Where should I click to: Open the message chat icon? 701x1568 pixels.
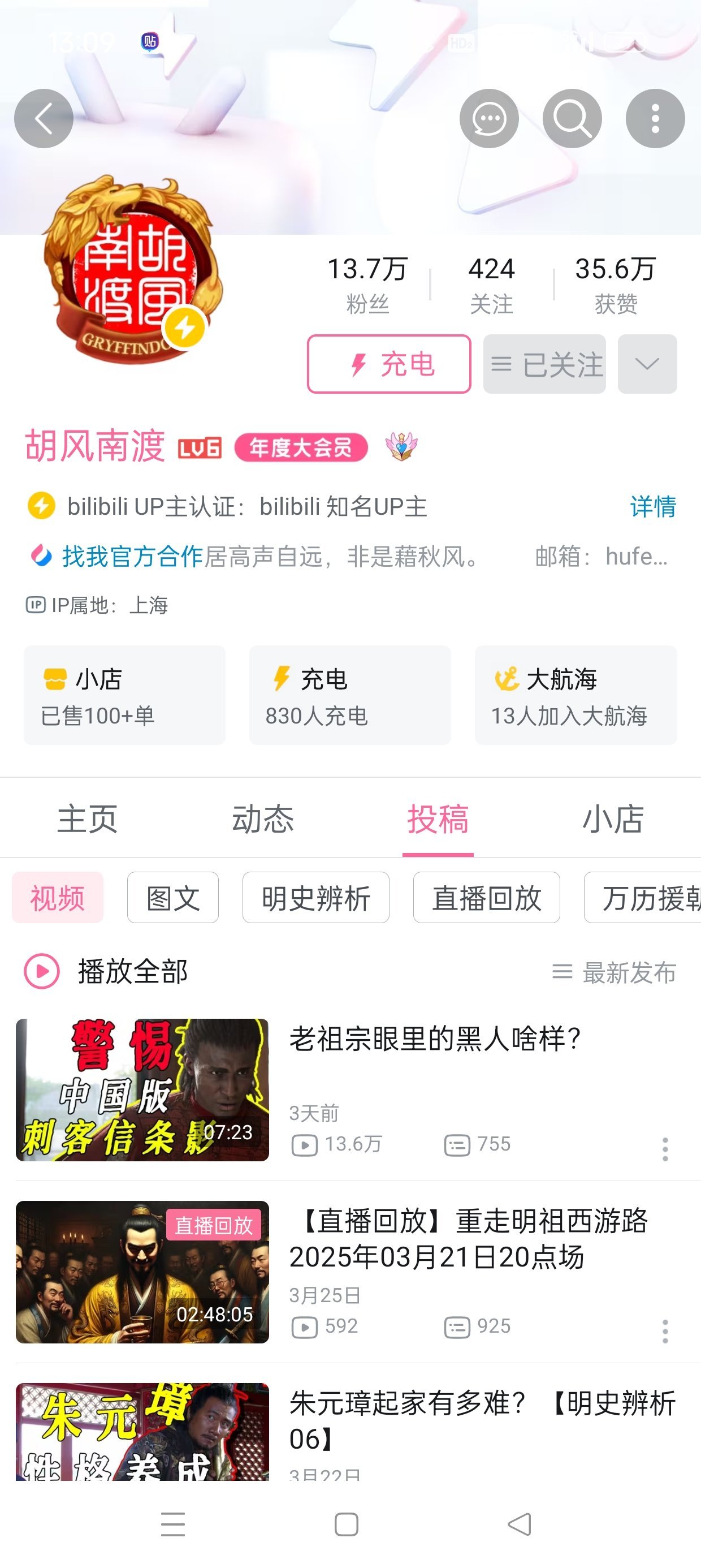click(488, 119)
